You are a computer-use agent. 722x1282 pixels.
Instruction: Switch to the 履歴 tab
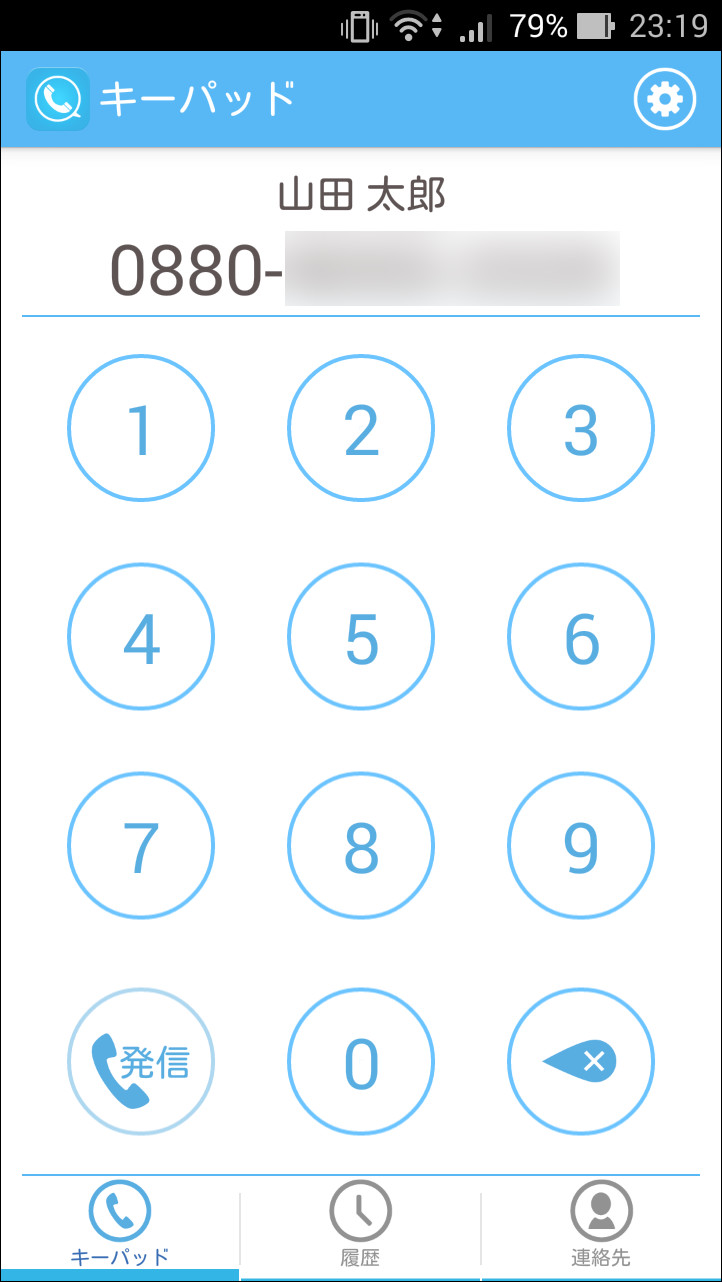[360, 1223]
